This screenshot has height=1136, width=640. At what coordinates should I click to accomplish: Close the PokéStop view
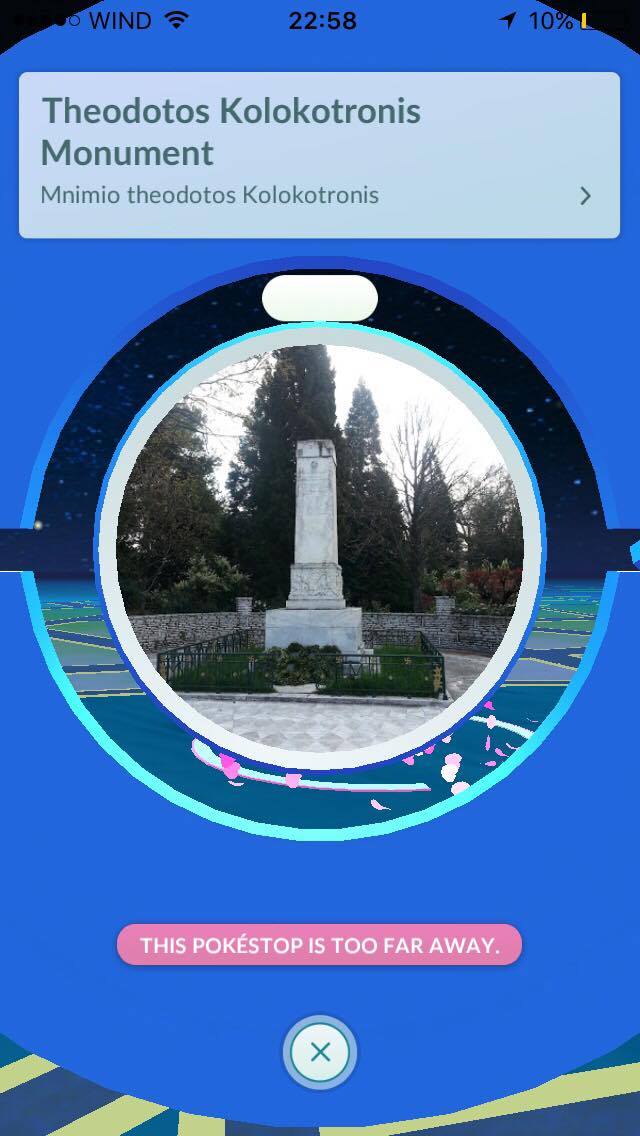tap(320, 1052)
